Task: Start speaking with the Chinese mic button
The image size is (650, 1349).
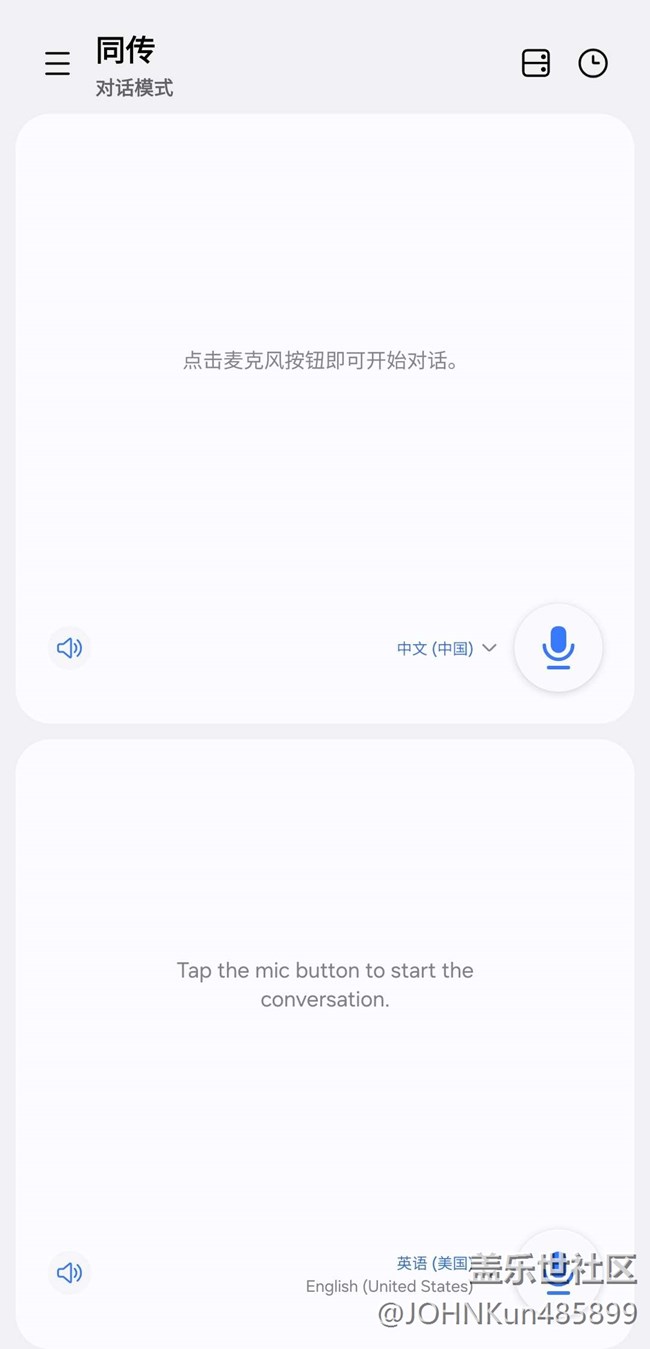Action: 558,648
